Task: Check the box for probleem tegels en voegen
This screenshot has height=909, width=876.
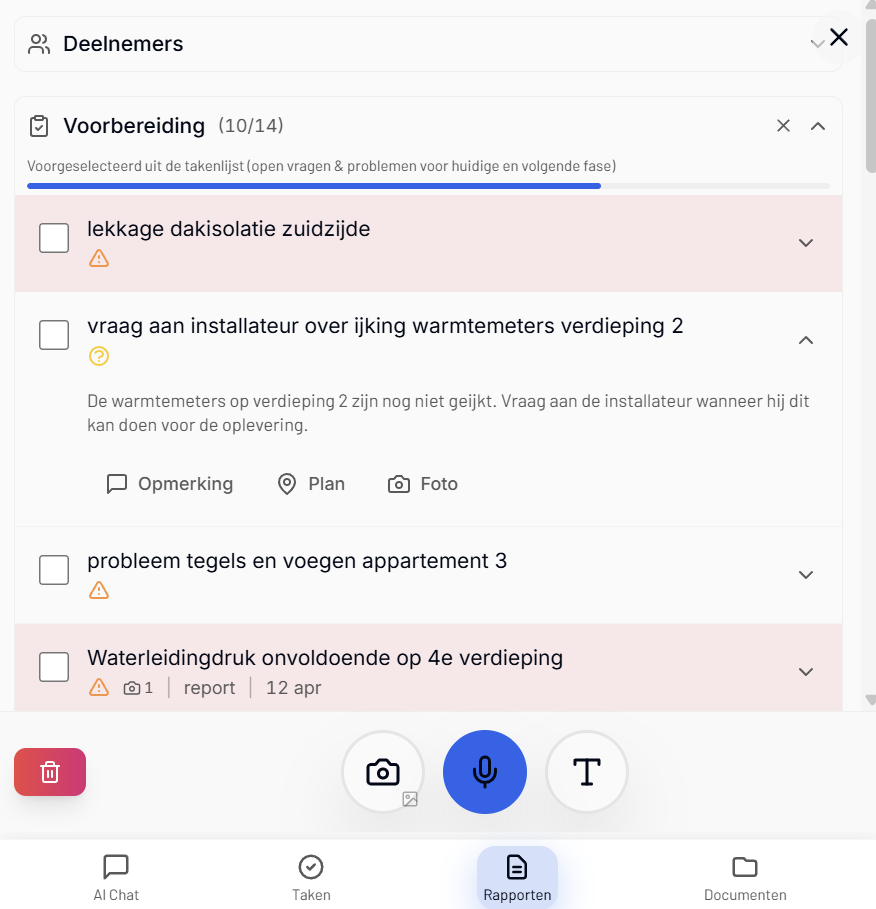Action: coord(54,570)
